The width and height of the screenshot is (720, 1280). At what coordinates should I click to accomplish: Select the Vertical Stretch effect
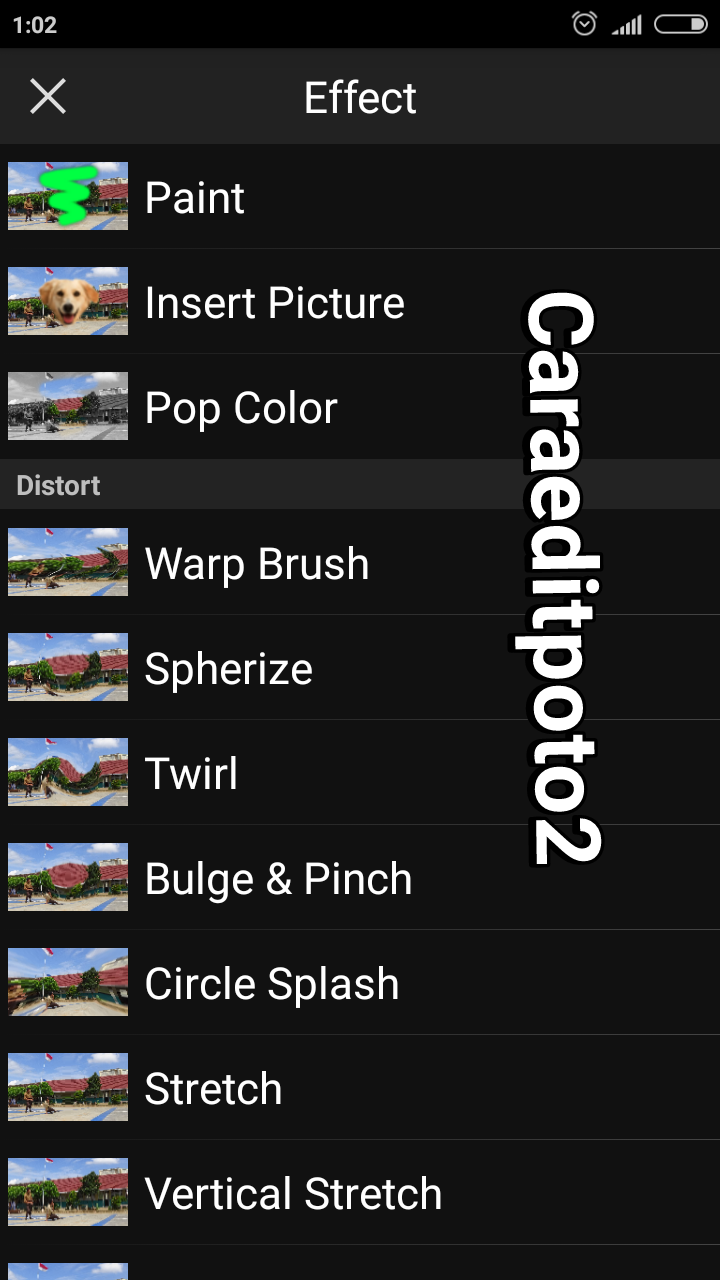pyautogui.click(x=293, y=1193)
